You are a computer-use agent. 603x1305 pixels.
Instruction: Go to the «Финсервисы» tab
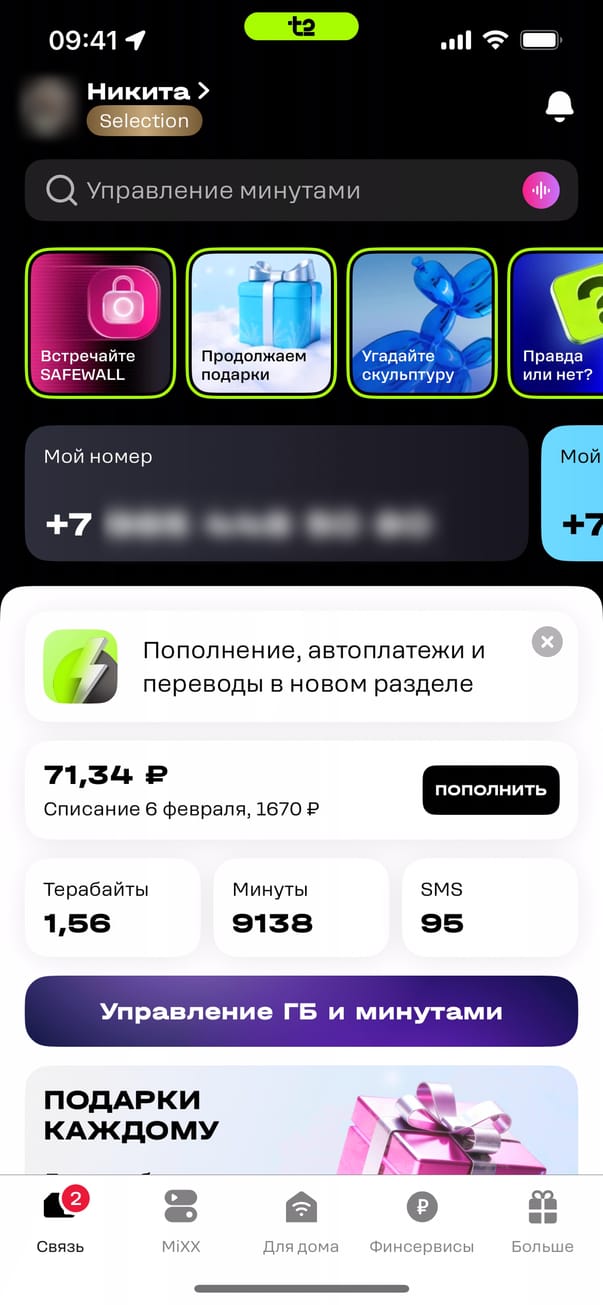coord(421,1220)
